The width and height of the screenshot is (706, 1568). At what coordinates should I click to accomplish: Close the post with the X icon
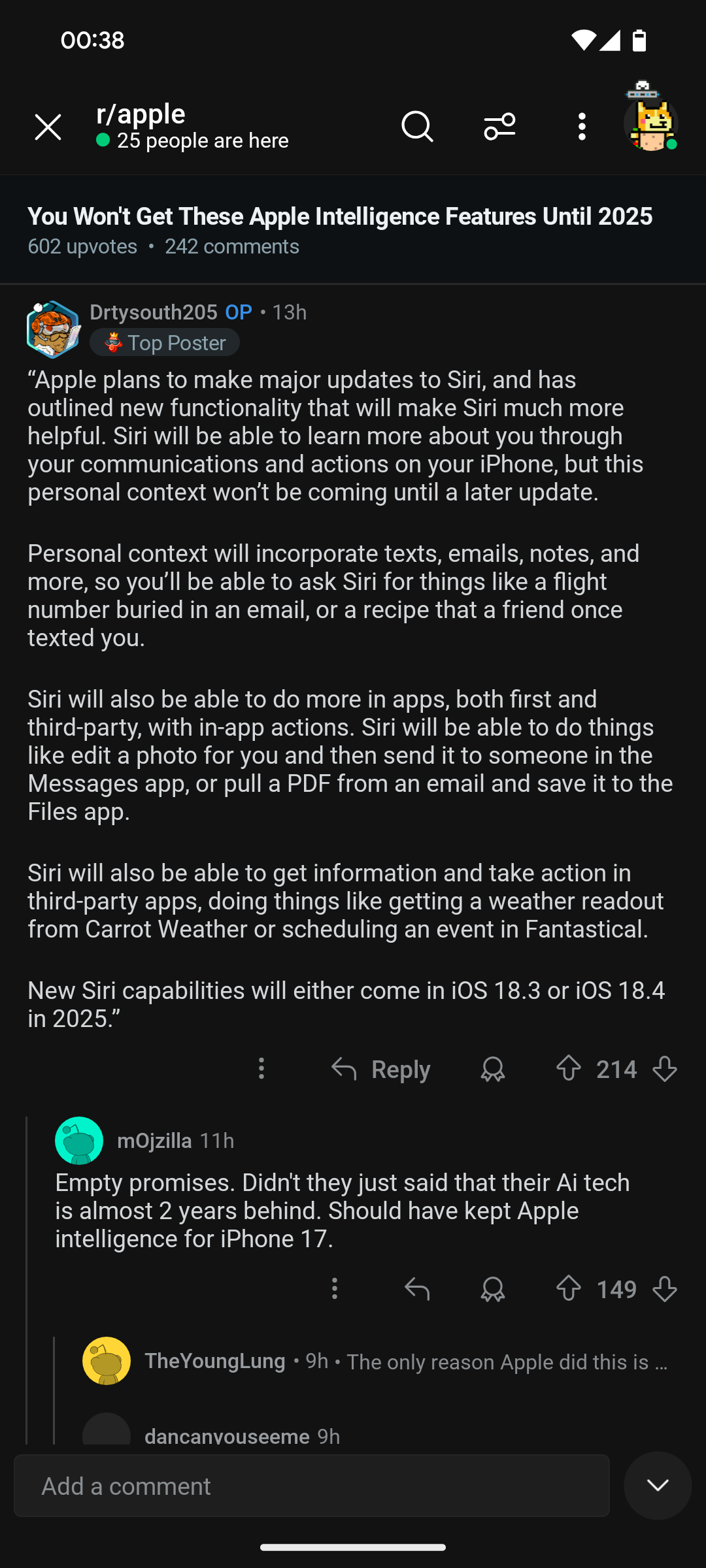pos(48,127)
